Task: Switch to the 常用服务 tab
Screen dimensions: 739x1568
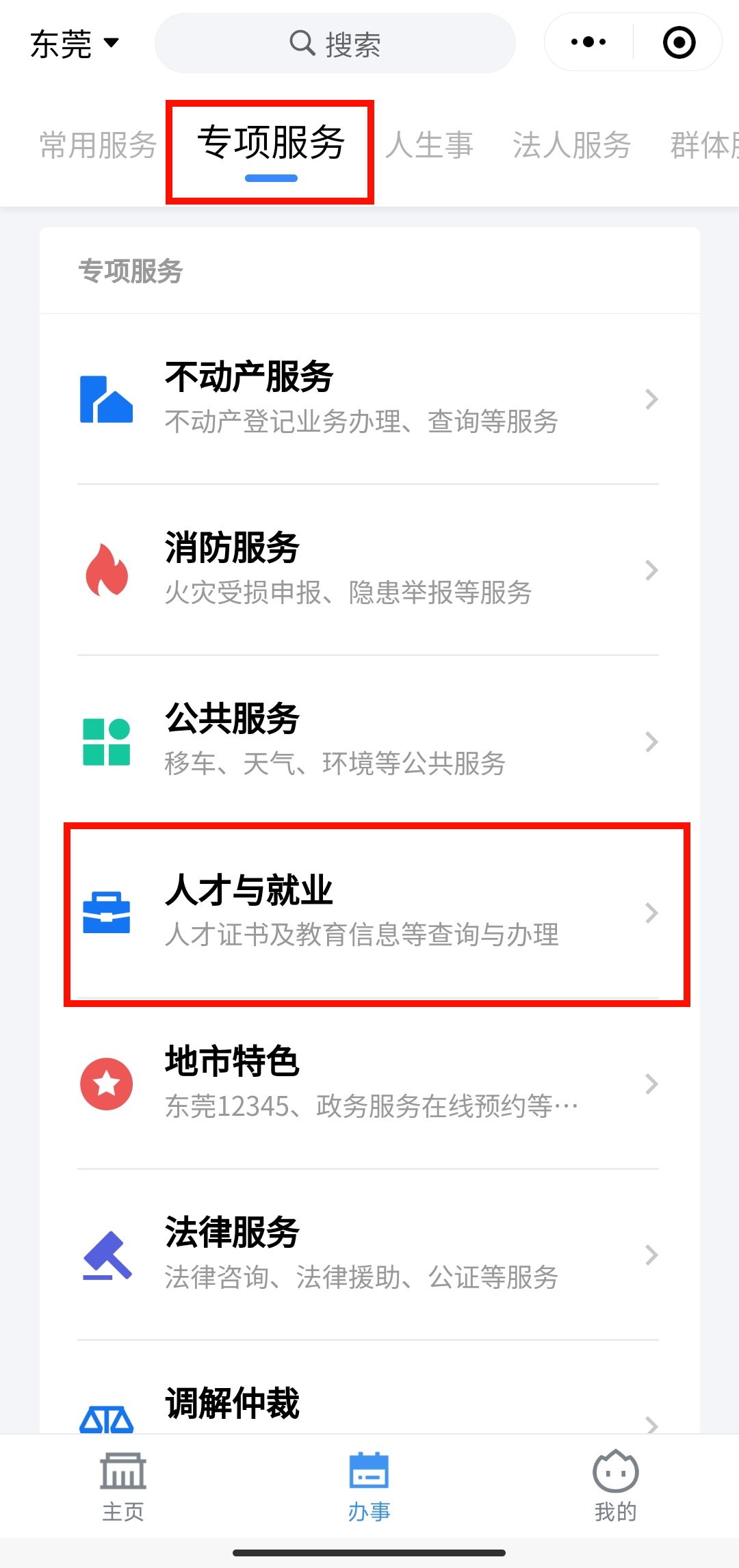Action: point(98,145)
